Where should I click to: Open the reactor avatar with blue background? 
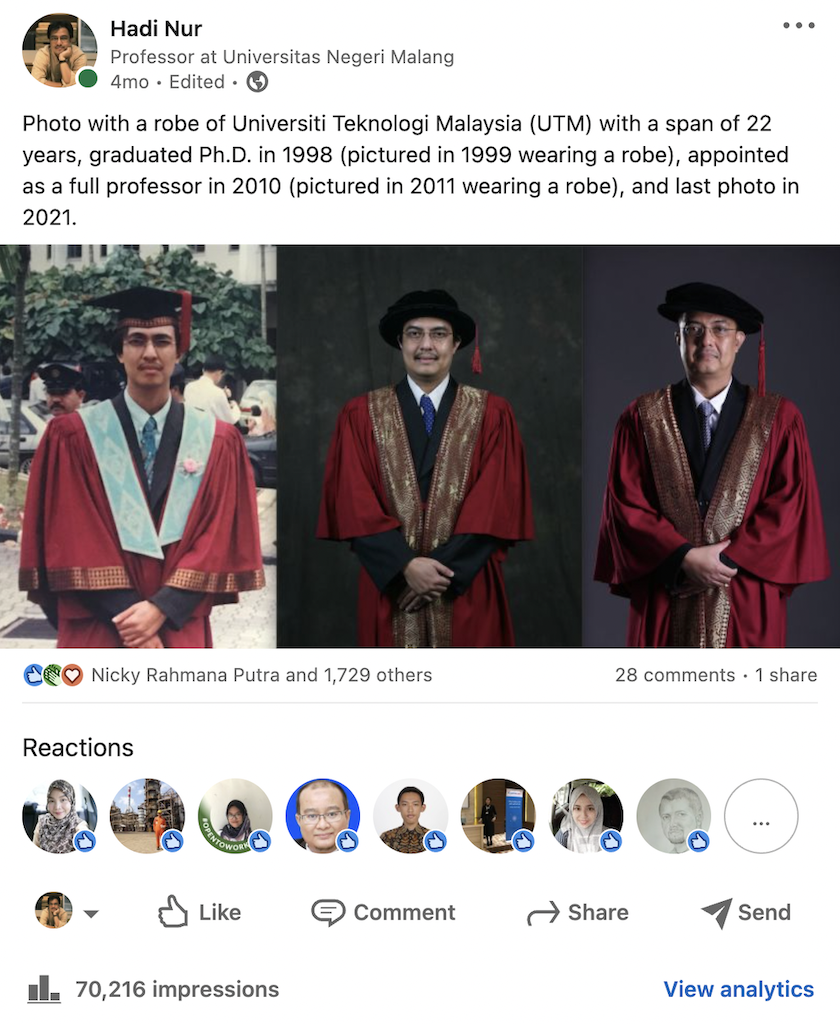323,816
